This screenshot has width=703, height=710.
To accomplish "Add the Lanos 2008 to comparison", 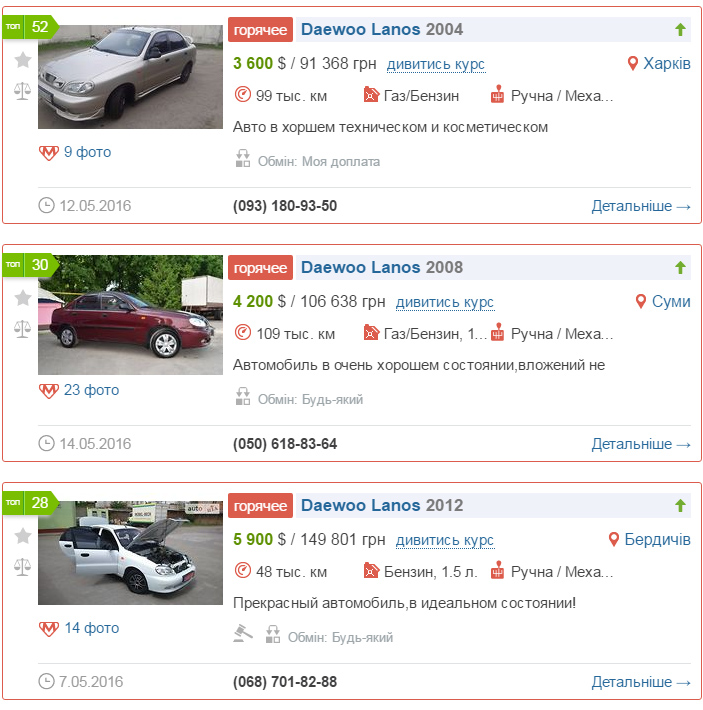I will coord(22,329).
